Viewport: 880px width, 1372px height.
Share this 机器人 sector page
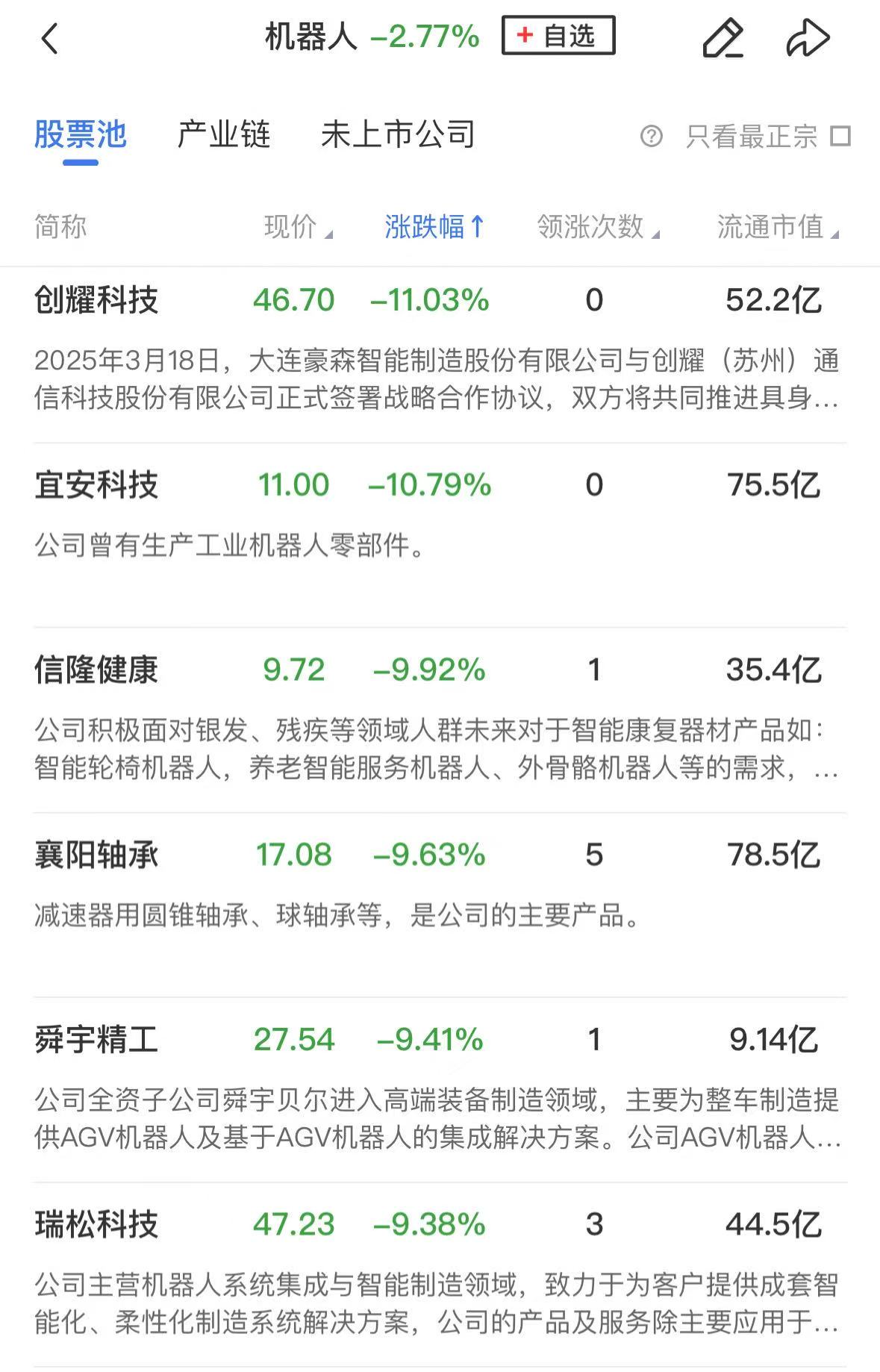[x=808, y=39]
